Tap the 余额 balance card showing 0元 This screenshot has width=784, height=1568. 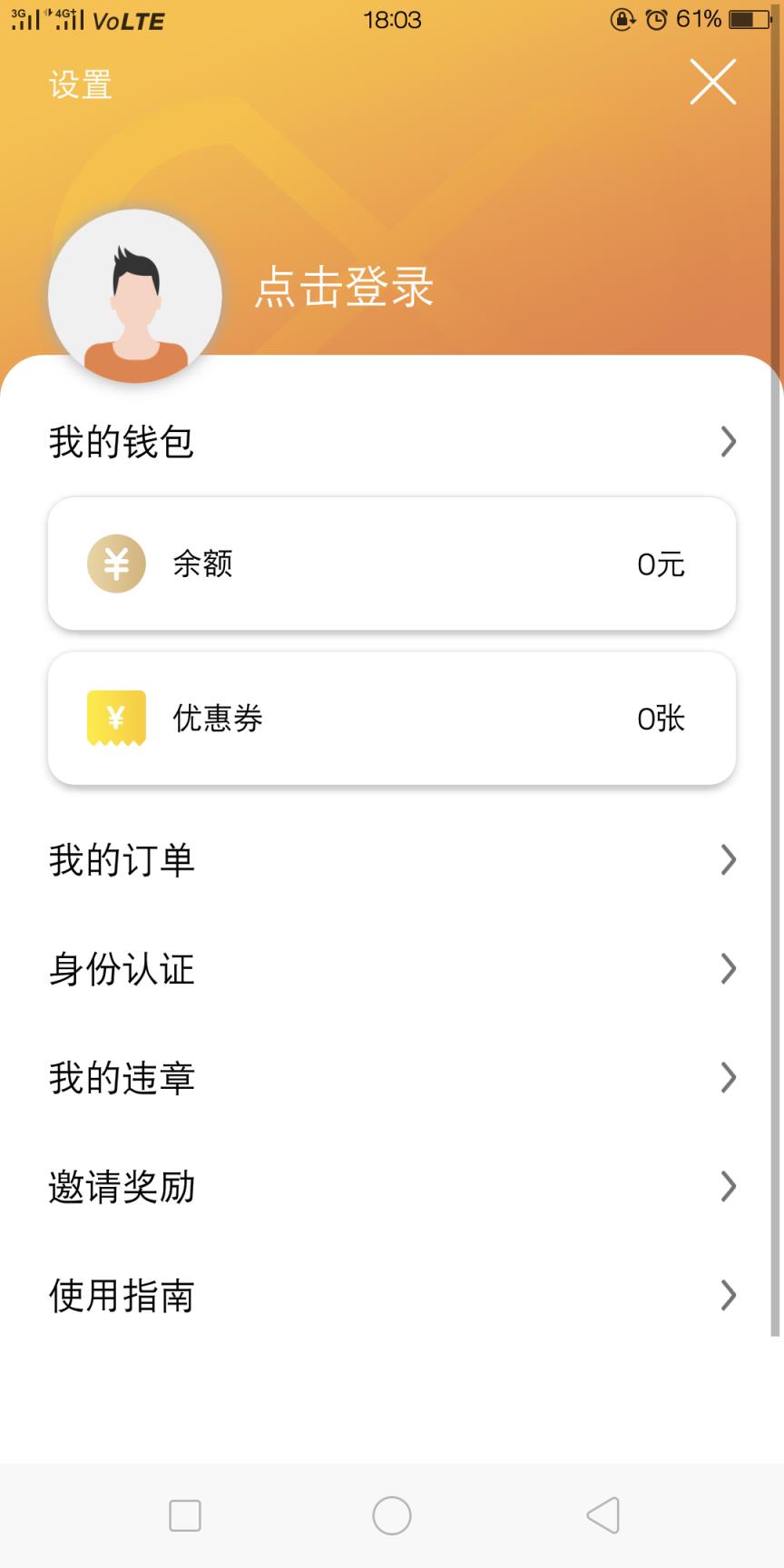pyautogui.click(x=392, y=563)
